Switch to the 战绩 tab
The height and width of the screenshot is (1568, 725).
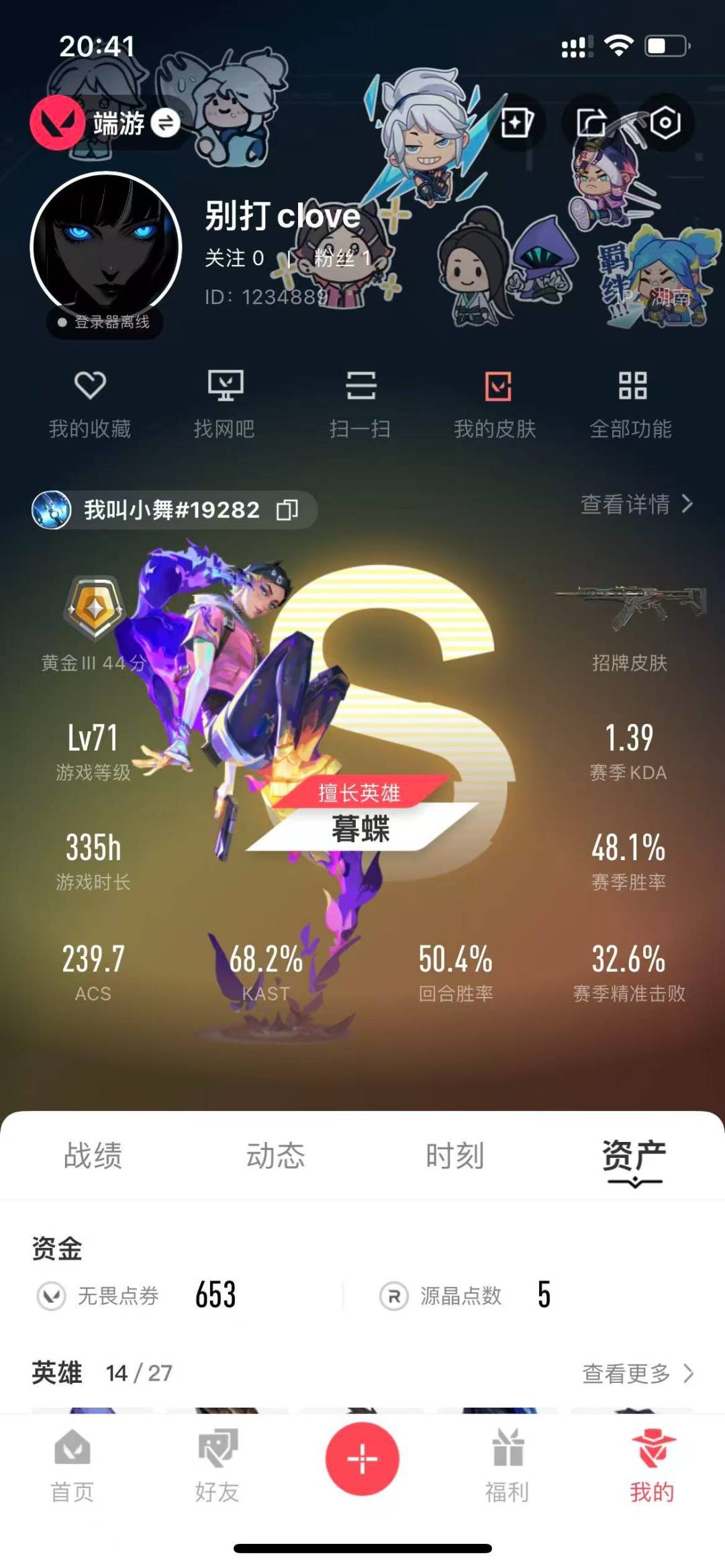[x=93, y=1155]
